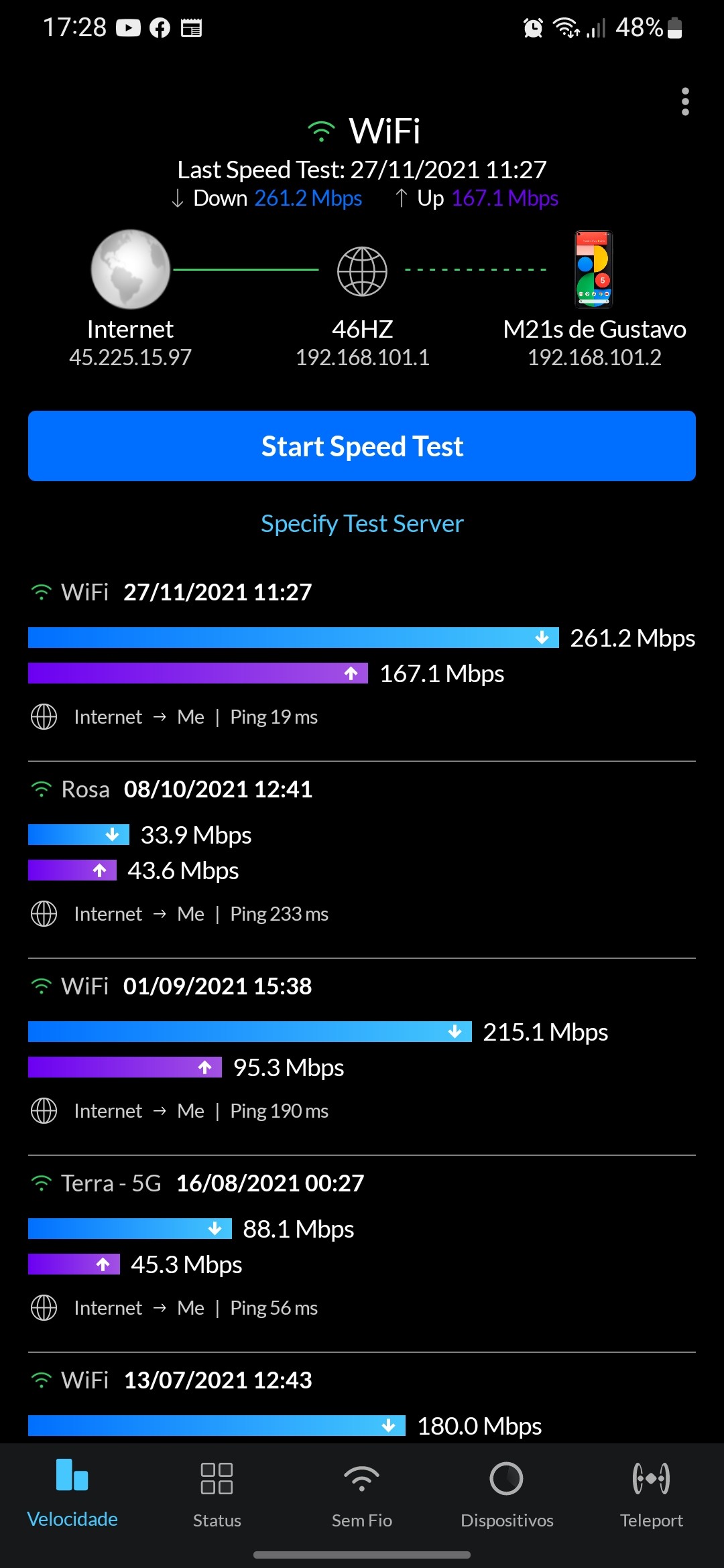Open the 13/07/2021 12:43 WiFi result

tap(362, 1404)
